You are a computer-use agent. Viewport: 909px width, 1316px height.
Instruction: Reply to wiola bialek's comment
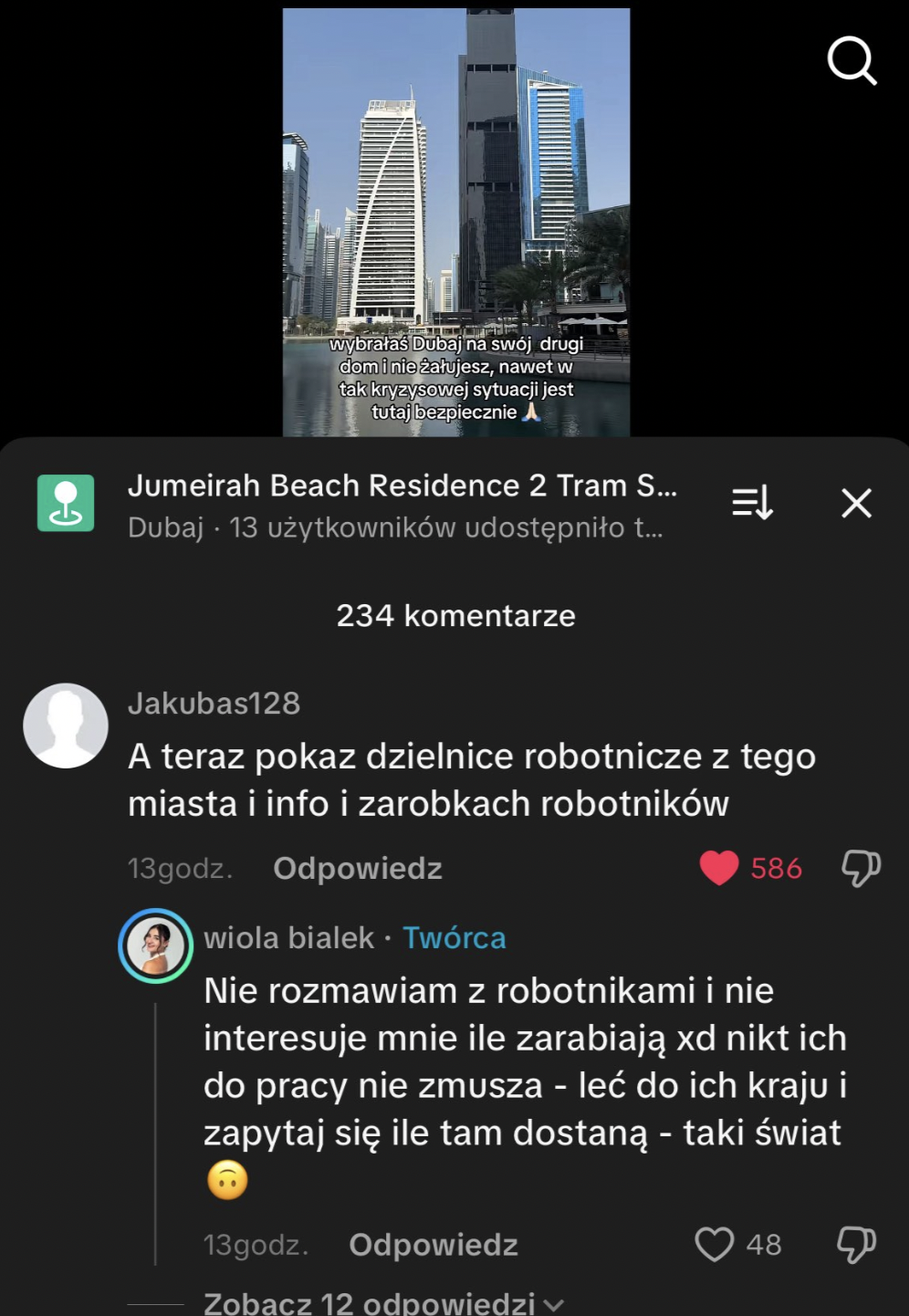pos(434,1245)
